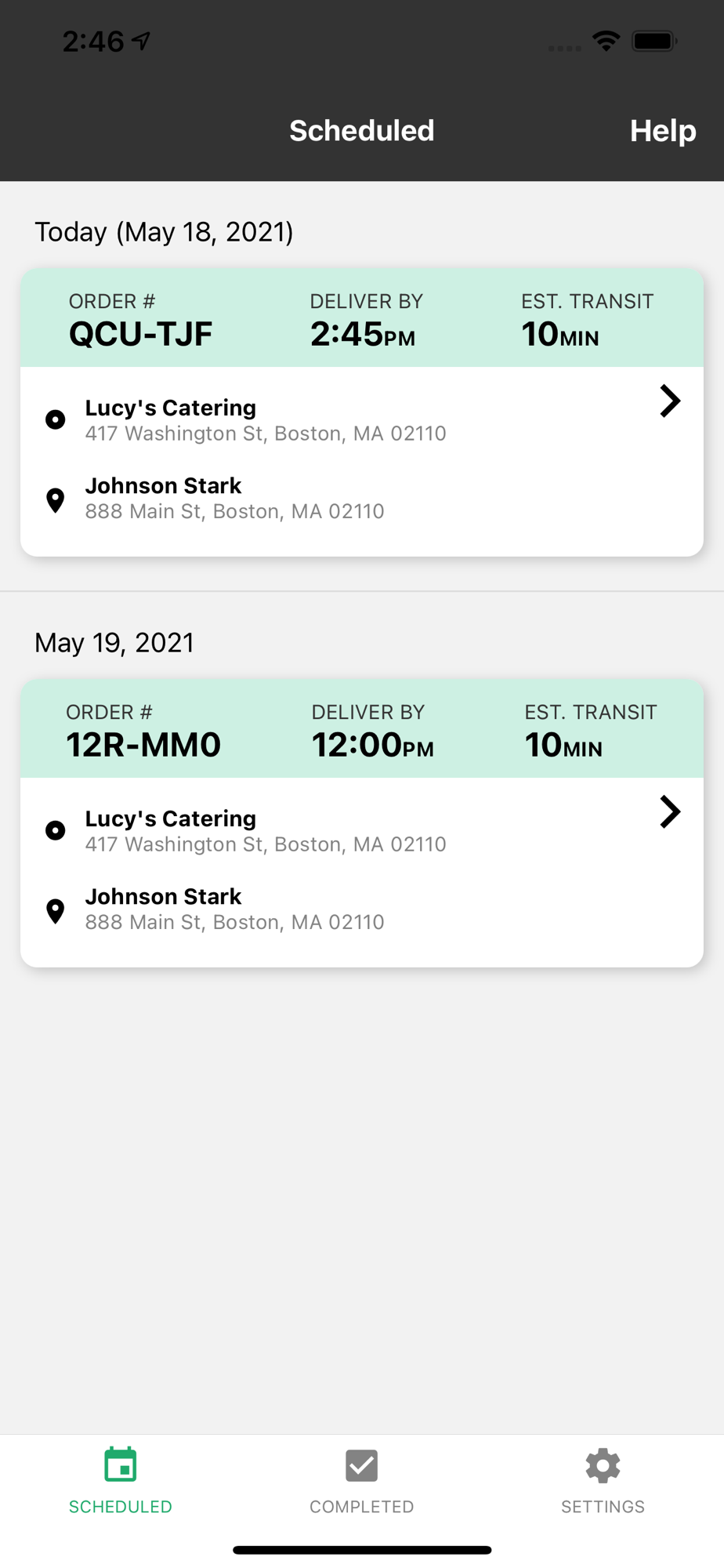Switch to the Completed tab

(362, 1481)
